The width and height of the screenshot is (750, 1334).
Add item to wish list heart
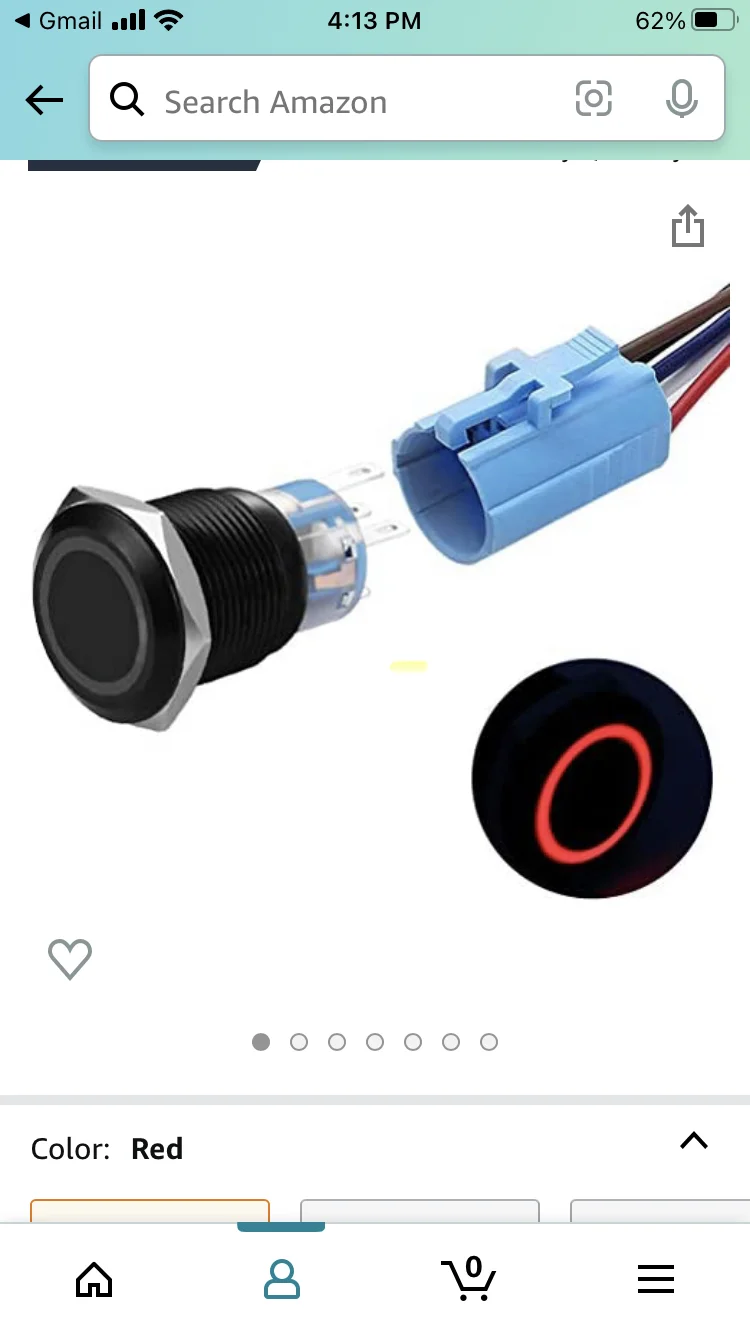(x=70, y=959)
